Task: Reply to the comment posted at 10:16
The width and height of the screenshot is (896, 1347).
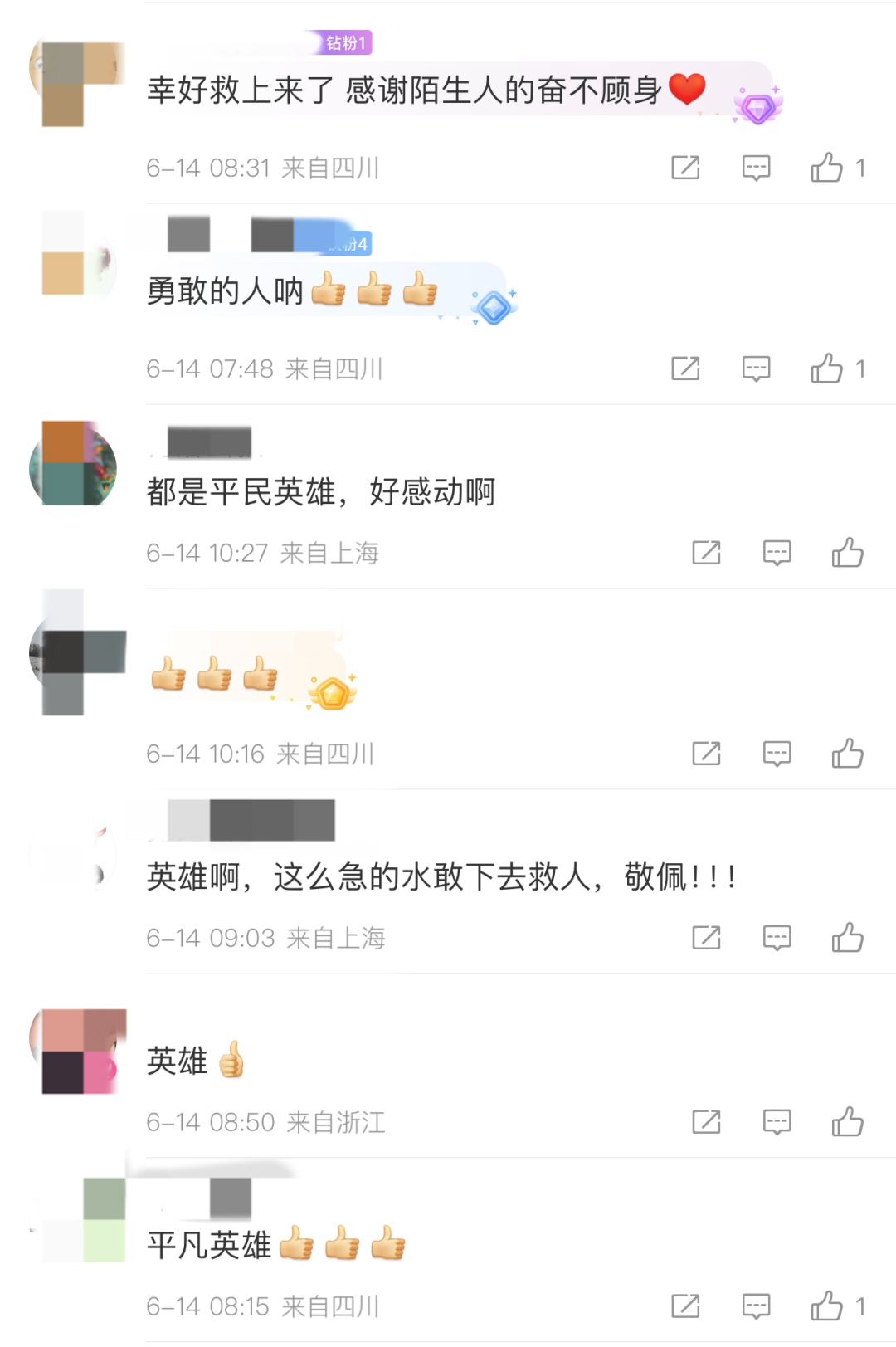Action: tap(777, 754)
